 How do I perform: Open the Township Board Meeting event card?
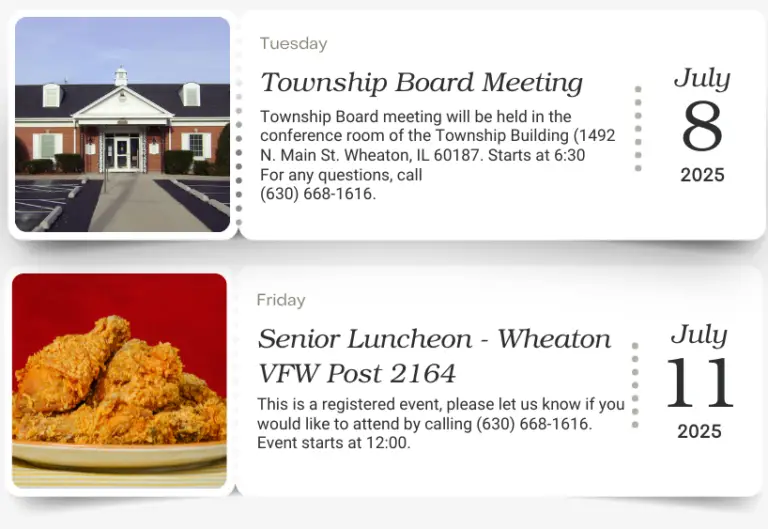coord(421,83)
